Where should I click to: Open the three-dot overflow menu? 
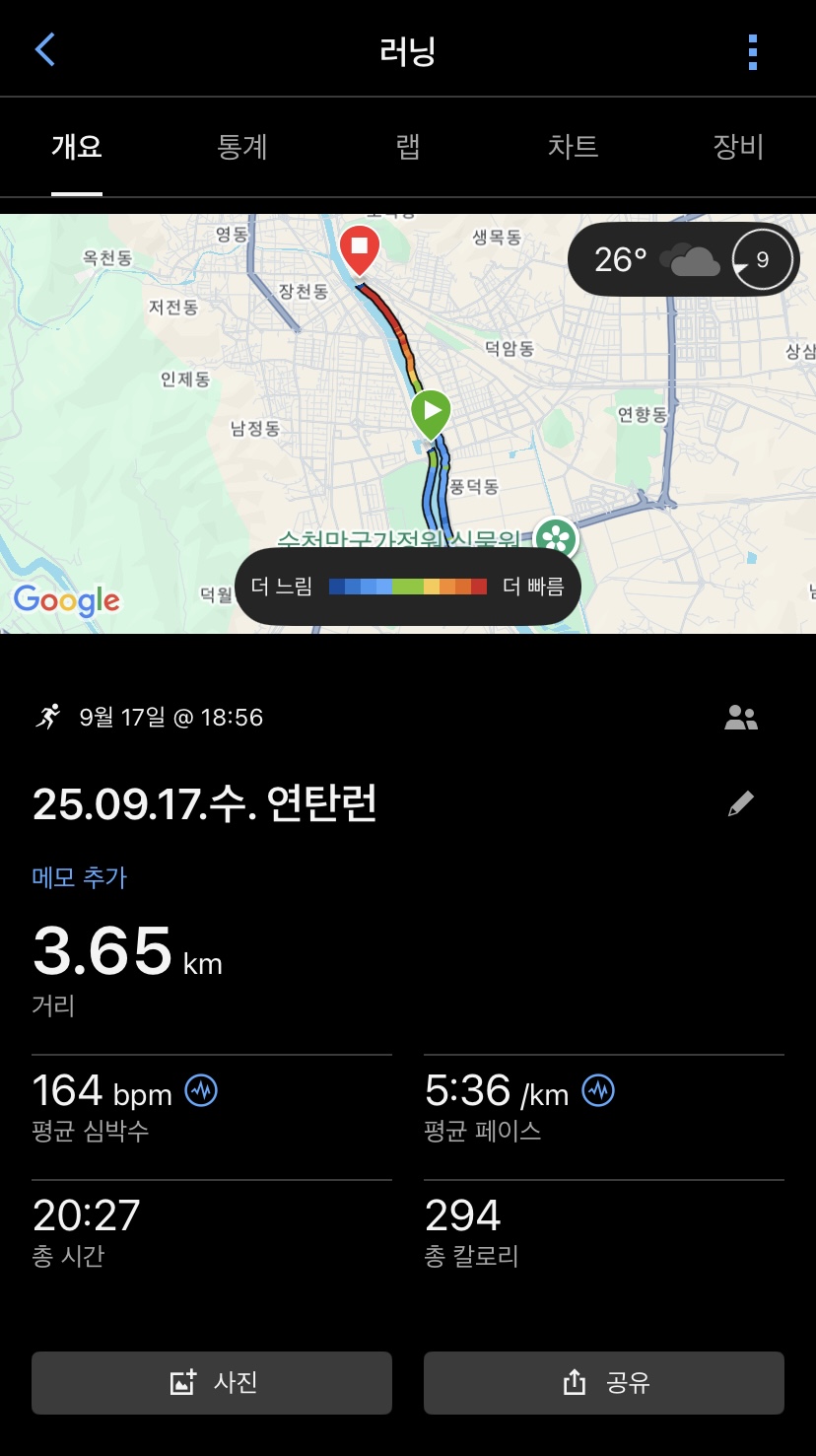pos(753,51)
